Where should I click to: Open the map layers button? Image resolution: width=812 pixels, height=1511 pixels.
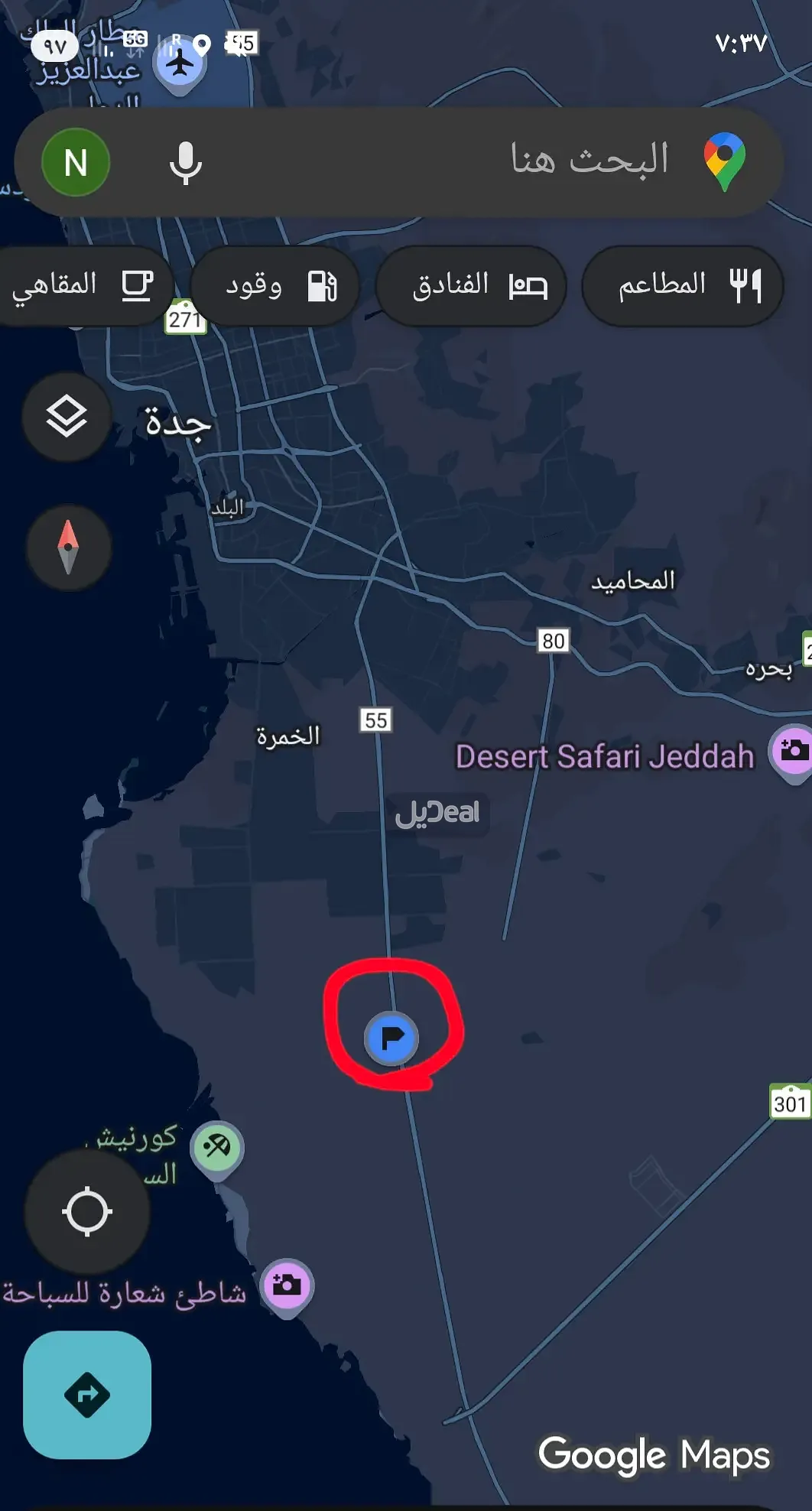[67, 417]
